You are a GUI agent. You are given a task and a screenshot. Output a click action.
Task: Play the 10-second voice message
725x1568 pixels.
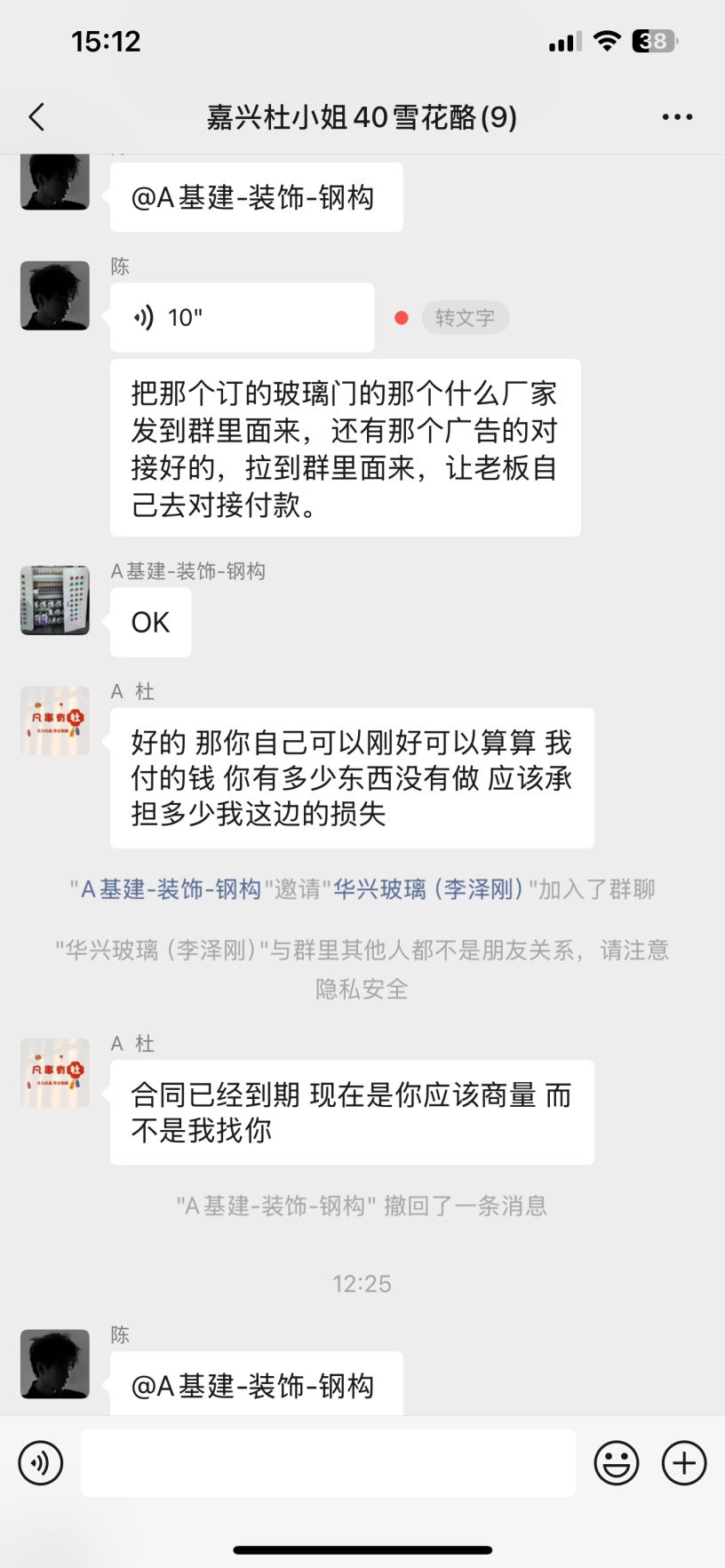point(241,317)
